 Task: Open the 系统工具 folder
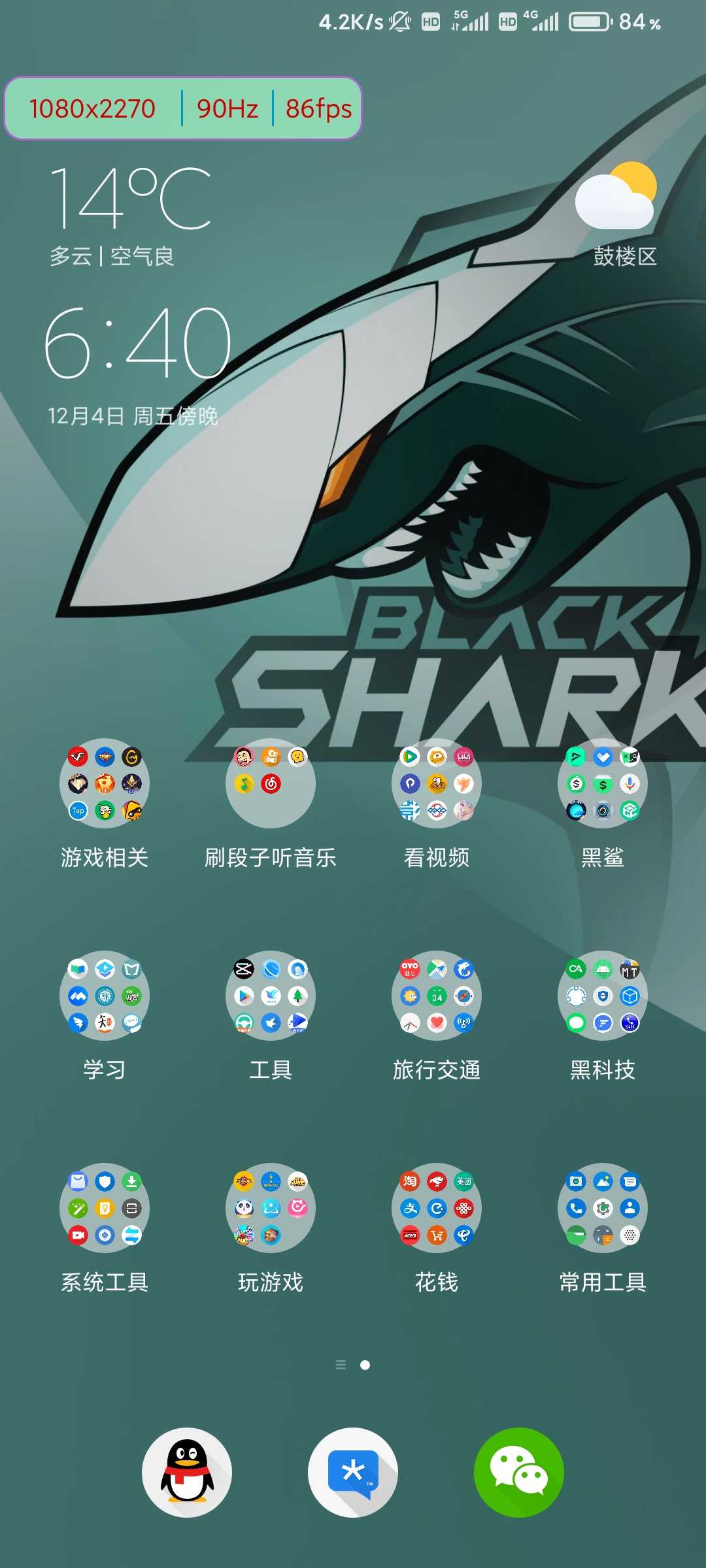point(105,1208)
